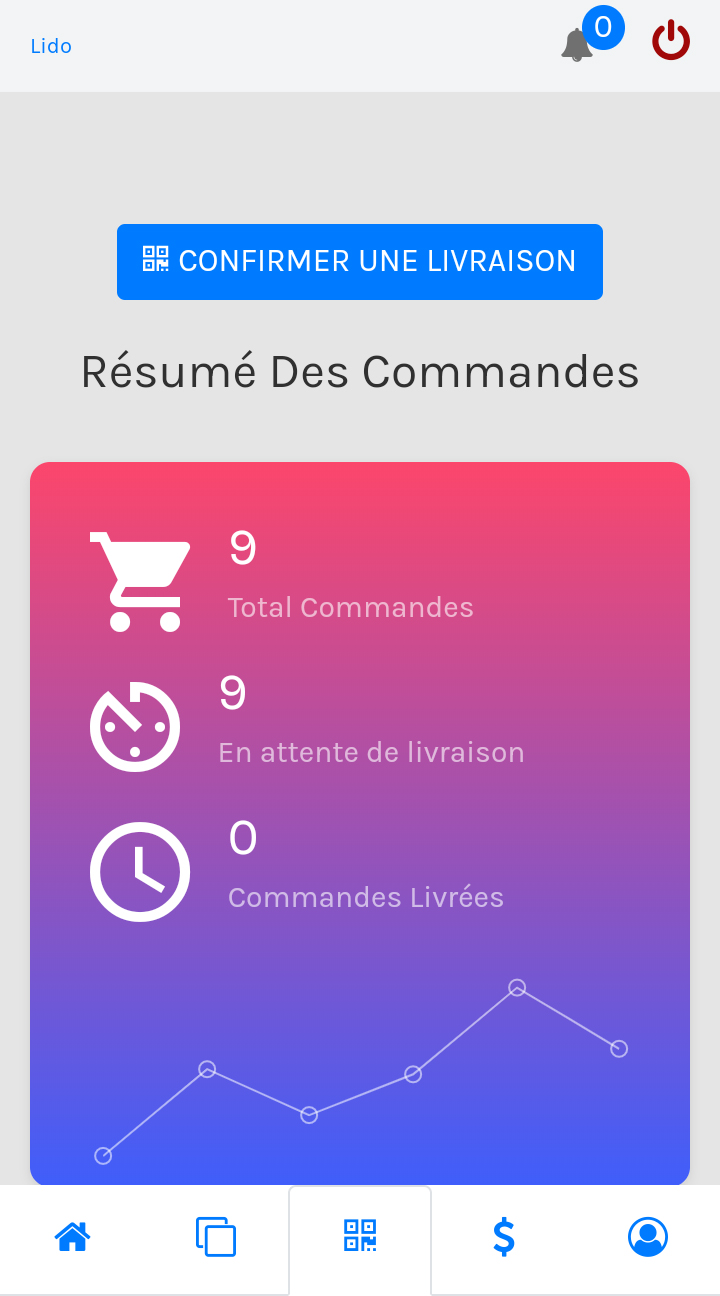The image size is (720, 1296).
Task: Tap Confirmer une livraison button
Action: click(x=360, y=262)
